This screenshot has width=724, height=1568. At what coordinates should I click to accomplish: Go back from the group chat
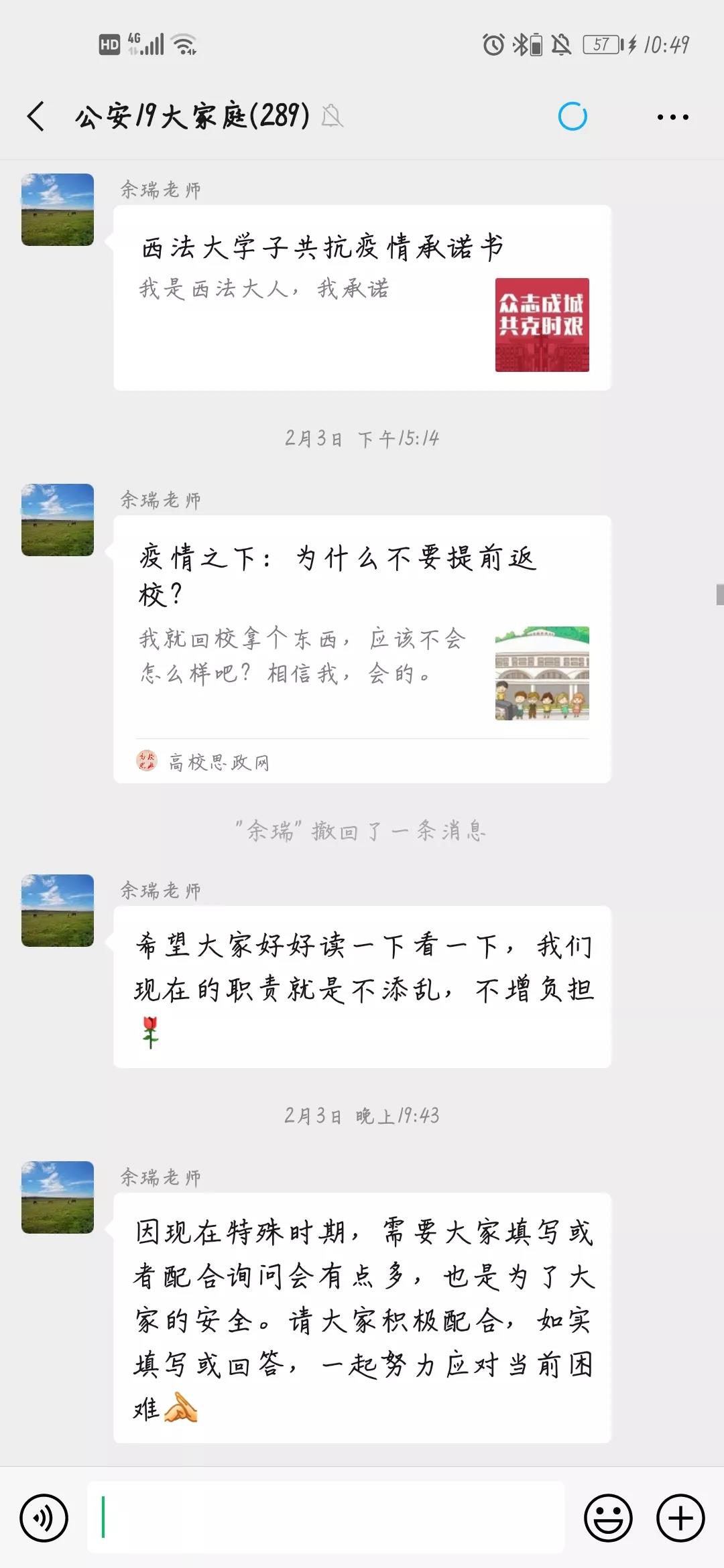pos(36,117)
